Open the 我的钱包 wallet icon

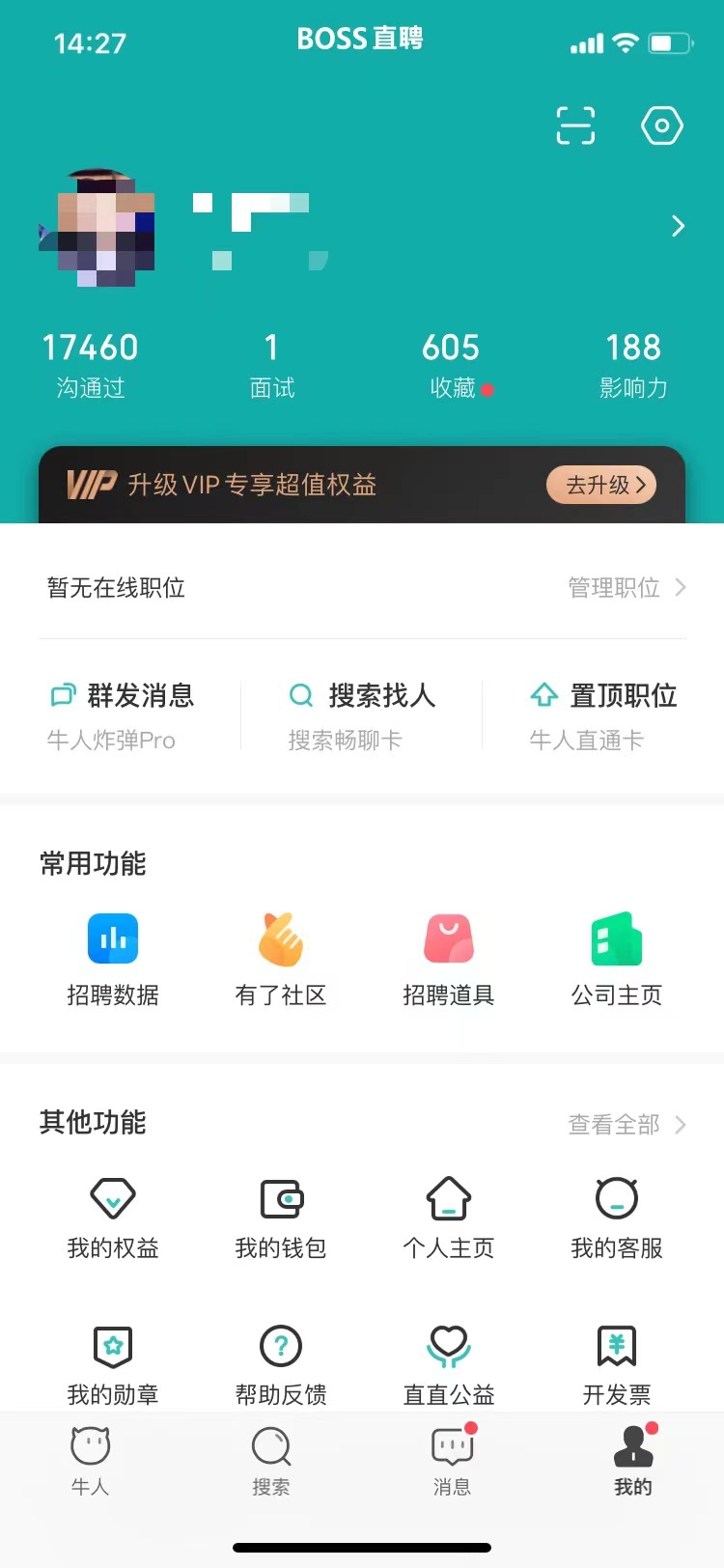point(280,1197)
